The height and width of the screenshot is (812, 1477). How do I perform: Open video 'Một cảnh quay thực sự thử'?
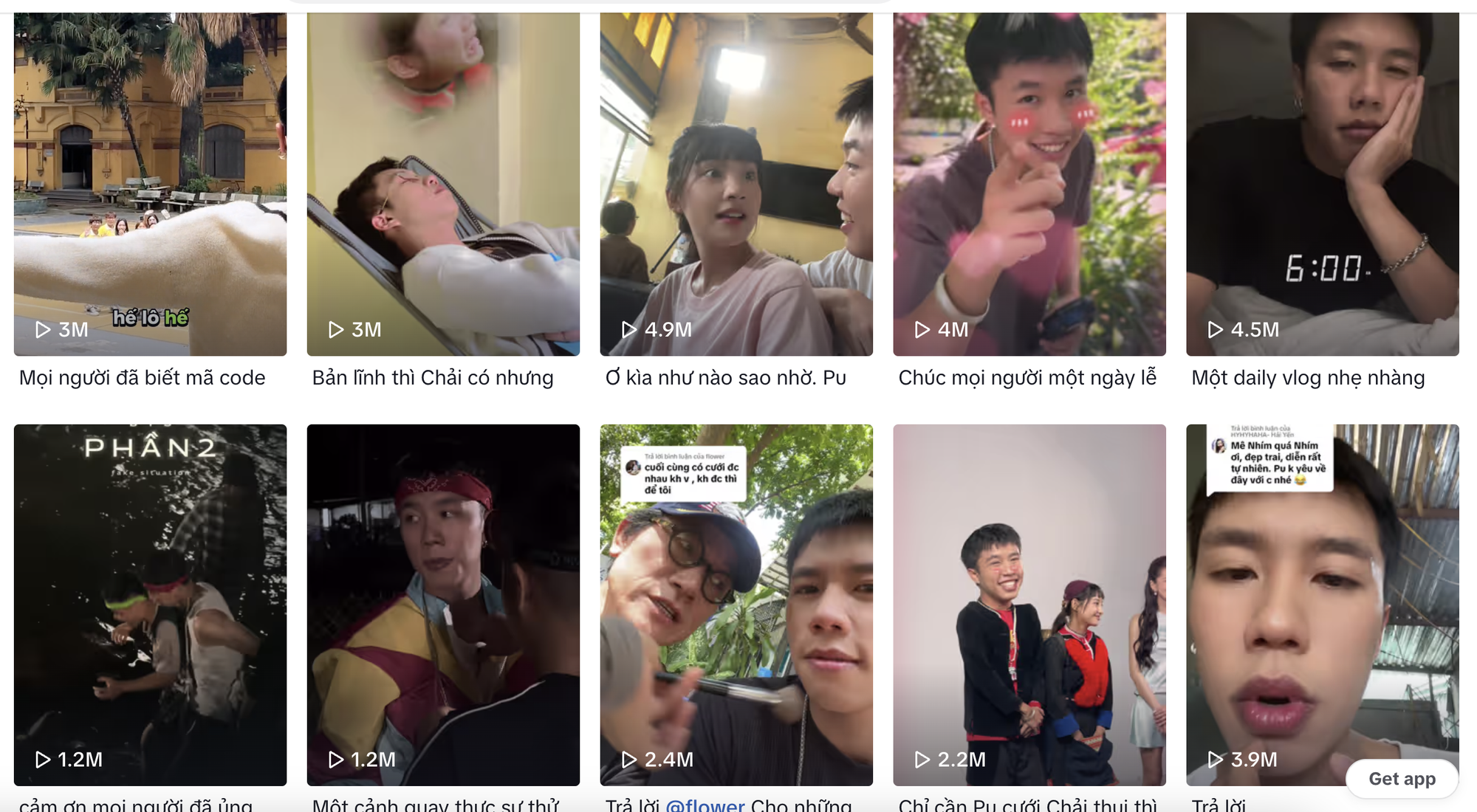(443, 605)
